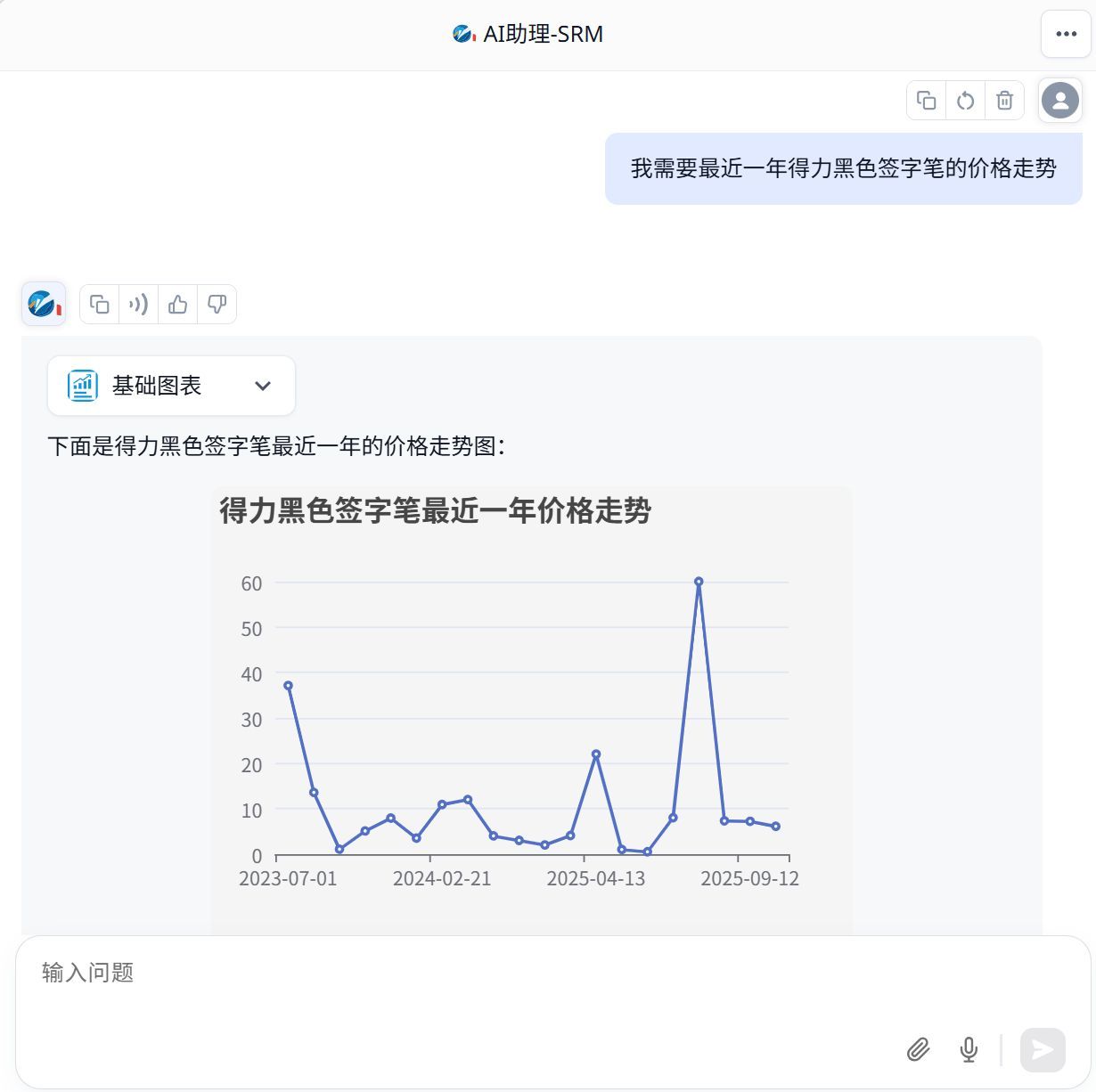Tap the user profile avatar
The height and width of the screenshot is (1092, 1096).
pyautogui.click(x=1060, y=100)
